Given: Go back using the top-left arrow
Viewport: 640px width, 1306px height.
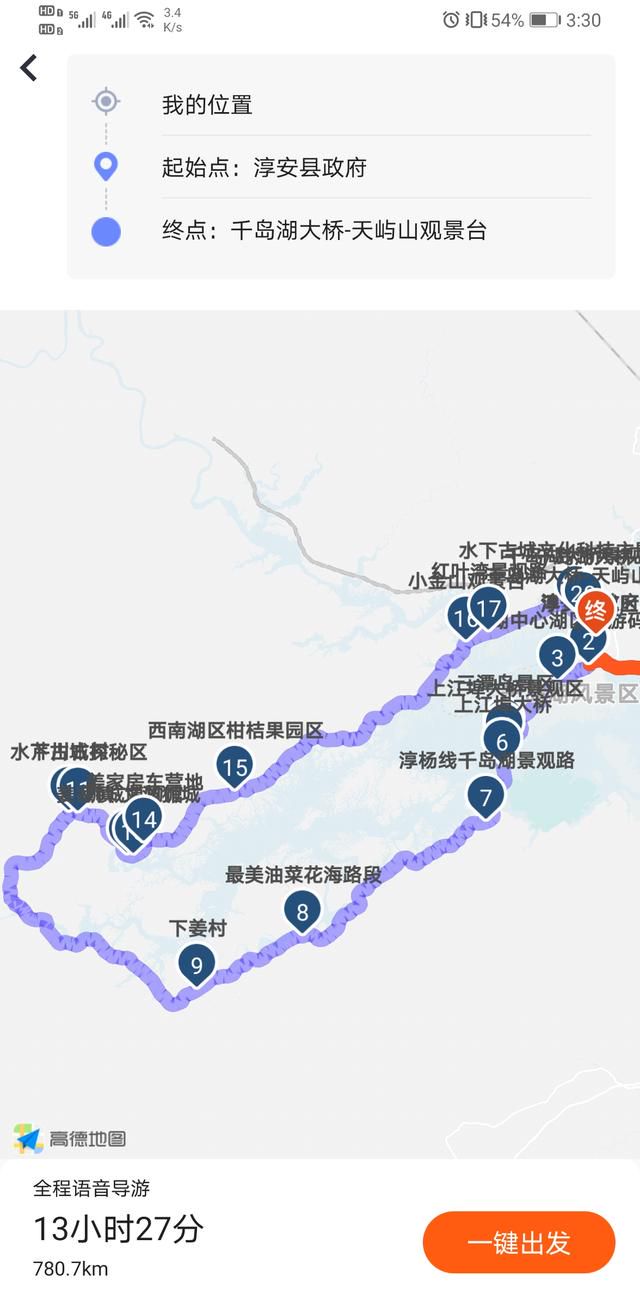Looking at the screenshot, I should tap(29, 68).
